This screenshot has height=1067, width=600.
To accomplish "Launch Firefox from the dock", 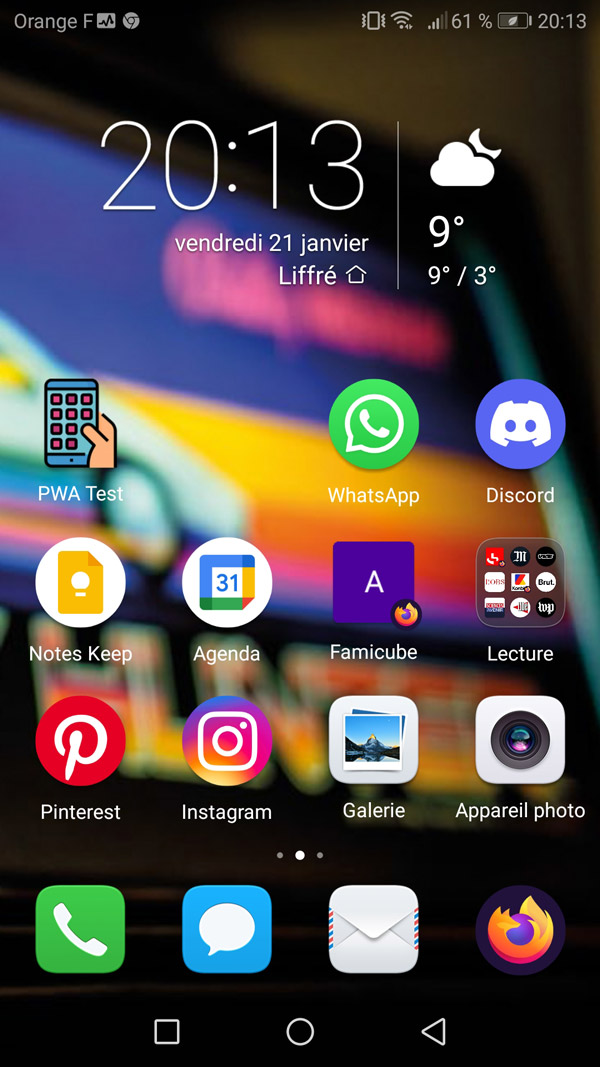I will [520, 930].
